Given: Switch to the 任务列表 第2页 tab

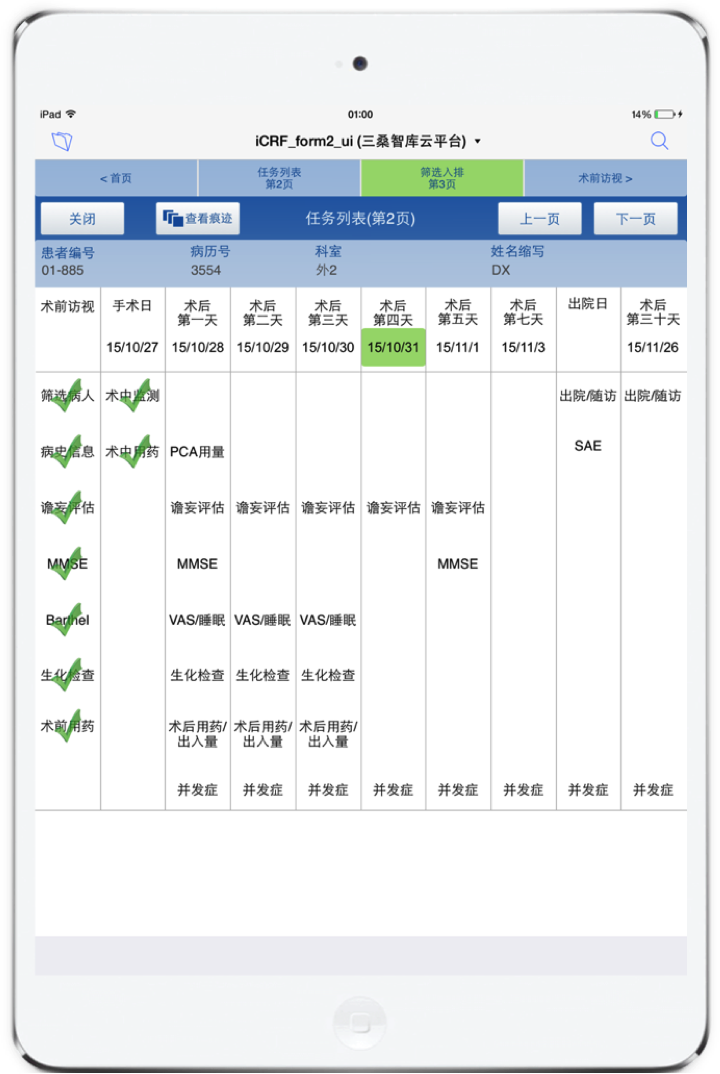Looking at the screenshot, I should click(279, 178).
